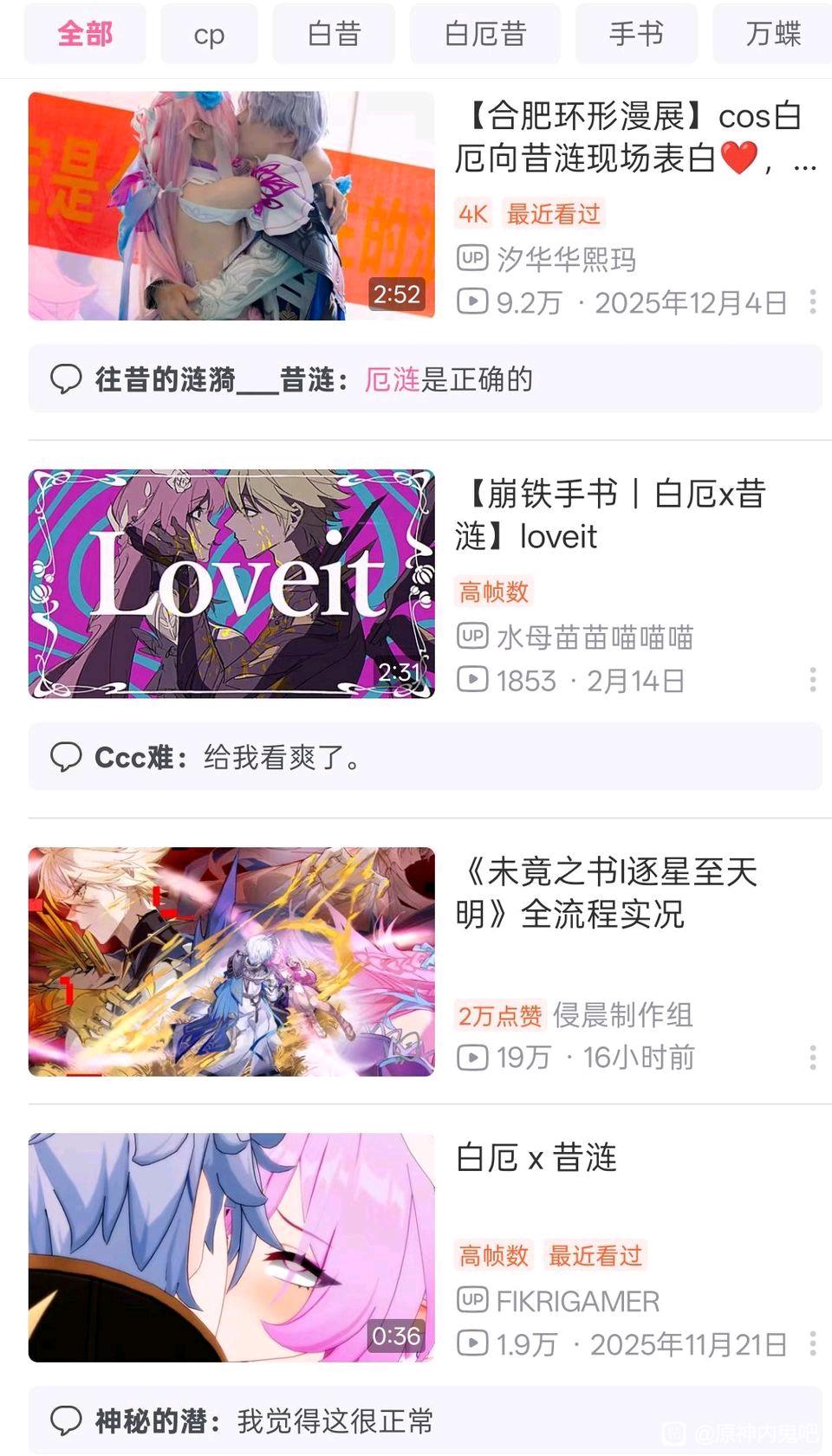Open the comment from Ccc难
This screenshot has height=1456, width=832.
(x=425, y=757)
